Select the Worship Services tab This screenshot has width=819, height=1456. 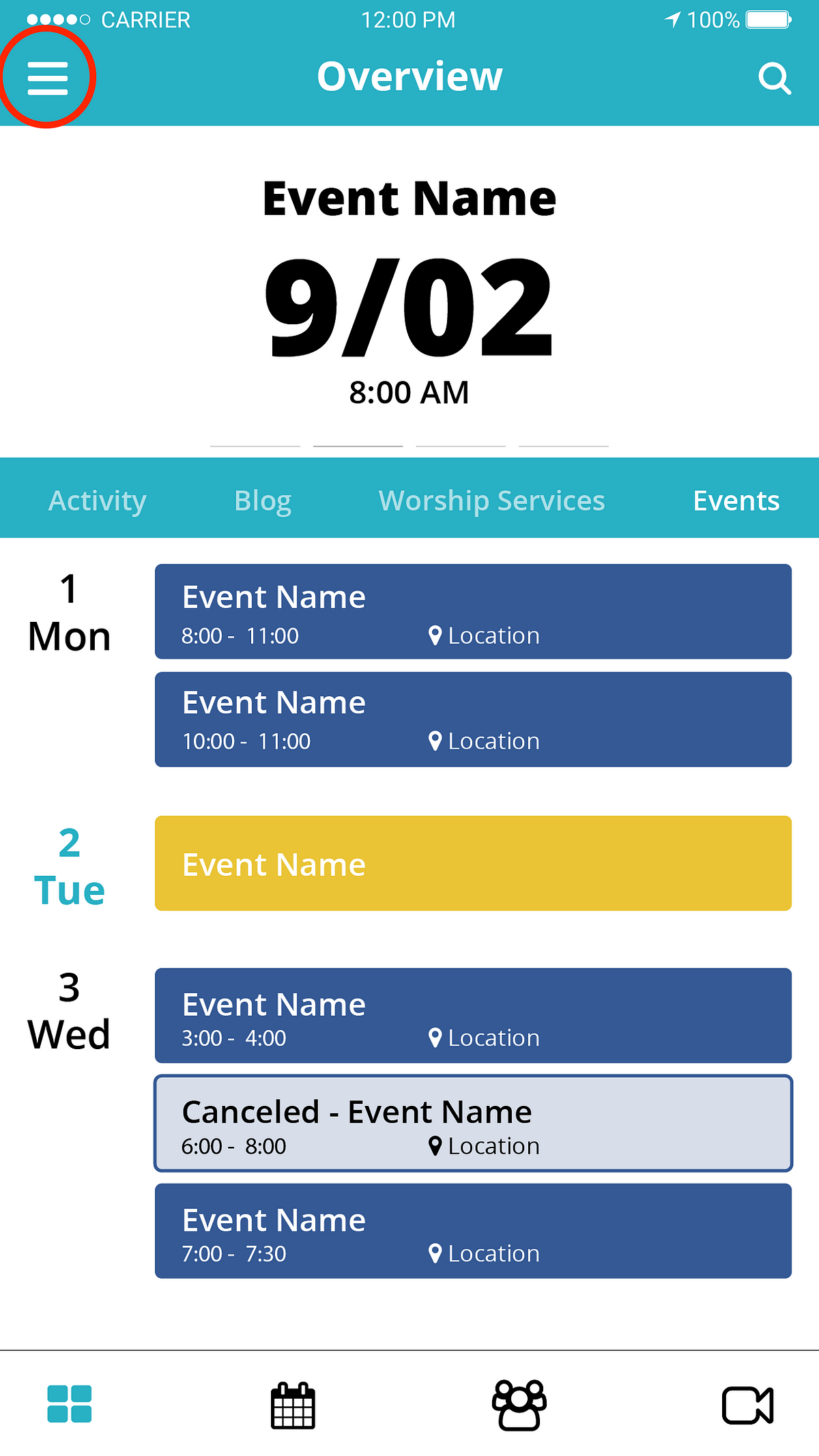click(491, 500)
